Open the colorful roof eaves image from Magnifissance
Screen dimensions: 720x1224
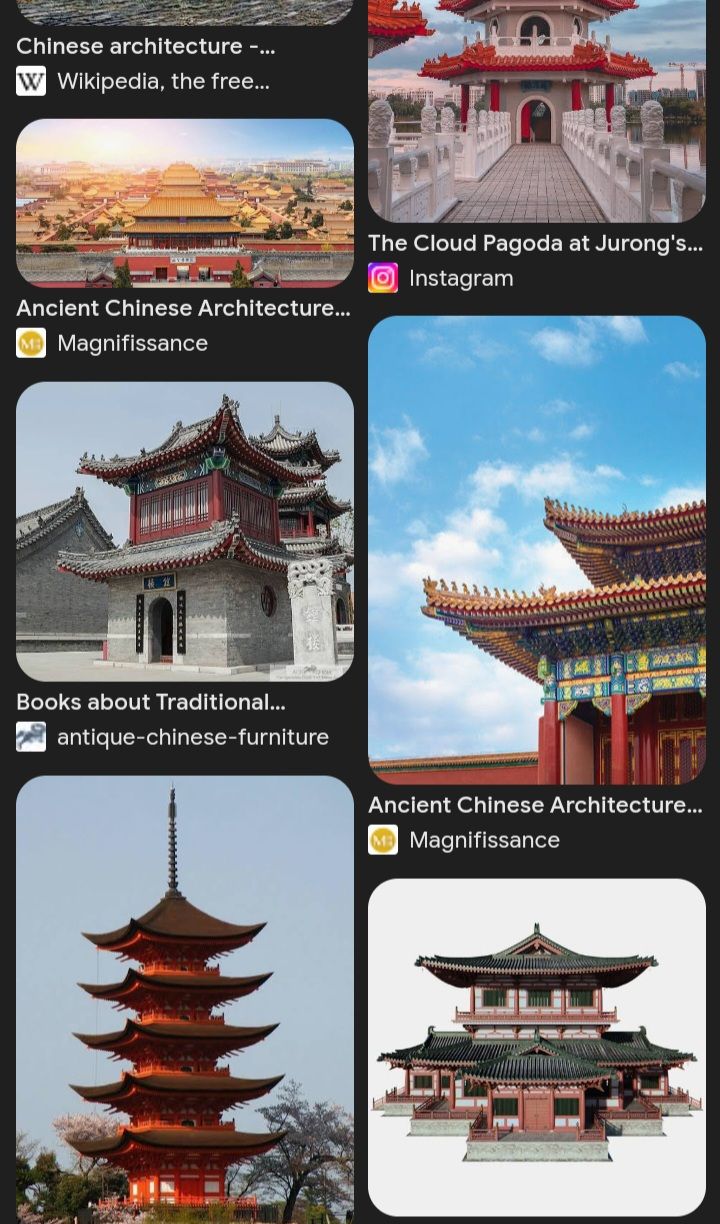coord(536,549)
